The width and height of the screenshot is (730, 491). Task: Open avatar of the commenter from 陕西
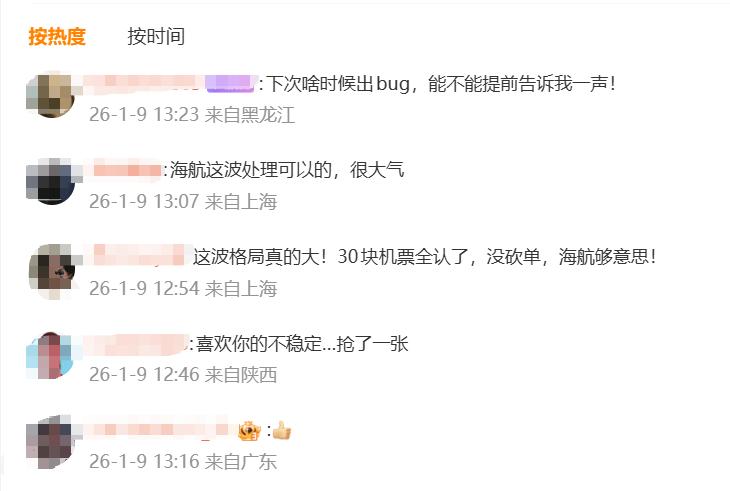pos(50,356)
